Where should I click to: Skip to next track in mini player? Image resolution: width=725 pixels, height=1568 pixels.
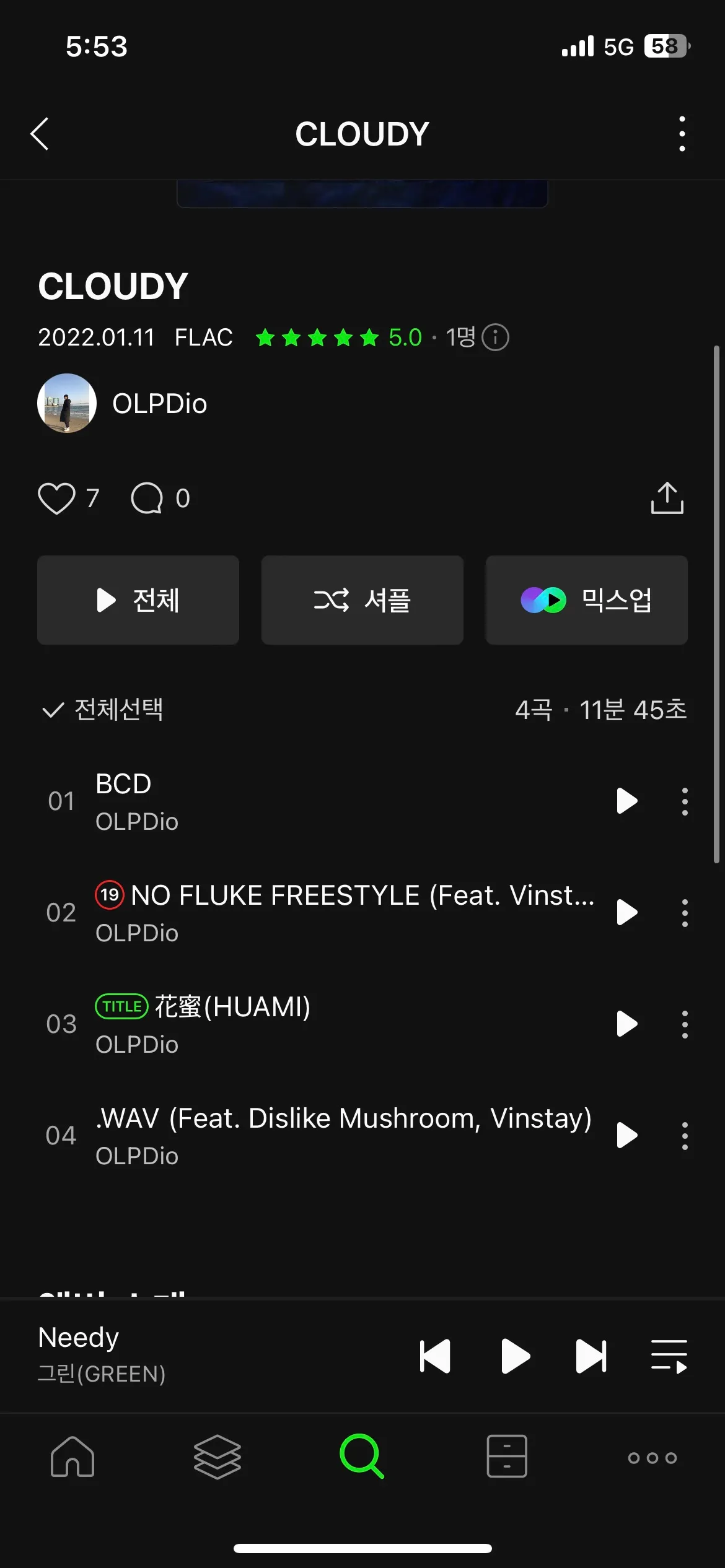coord(591,1356)
